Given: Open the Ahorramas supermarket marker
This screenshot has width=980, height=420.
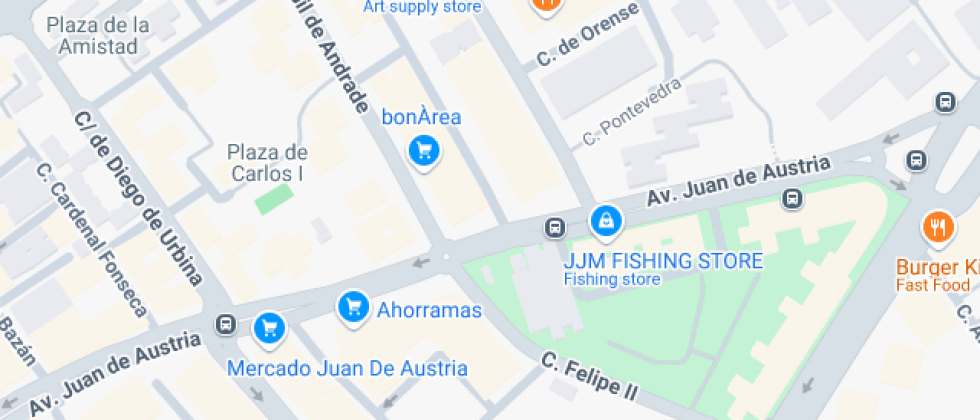Looking at the screenshot, I should click(352, 307).
